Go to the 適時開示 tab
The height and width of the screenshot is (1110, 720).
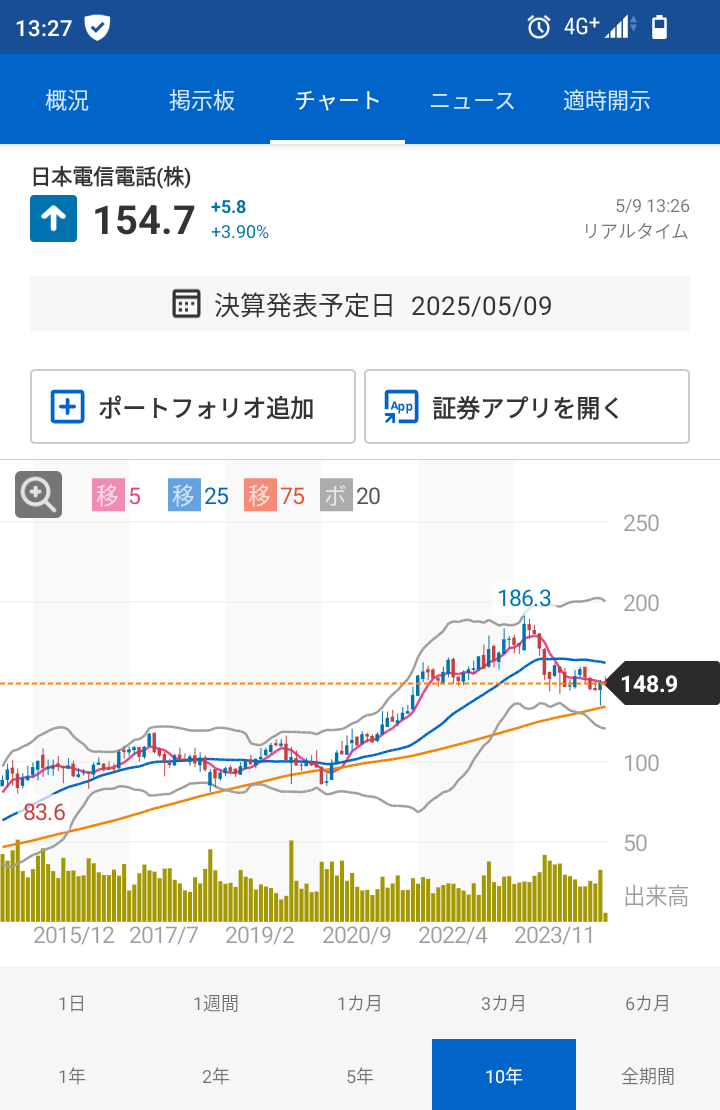tap(606, 100)
